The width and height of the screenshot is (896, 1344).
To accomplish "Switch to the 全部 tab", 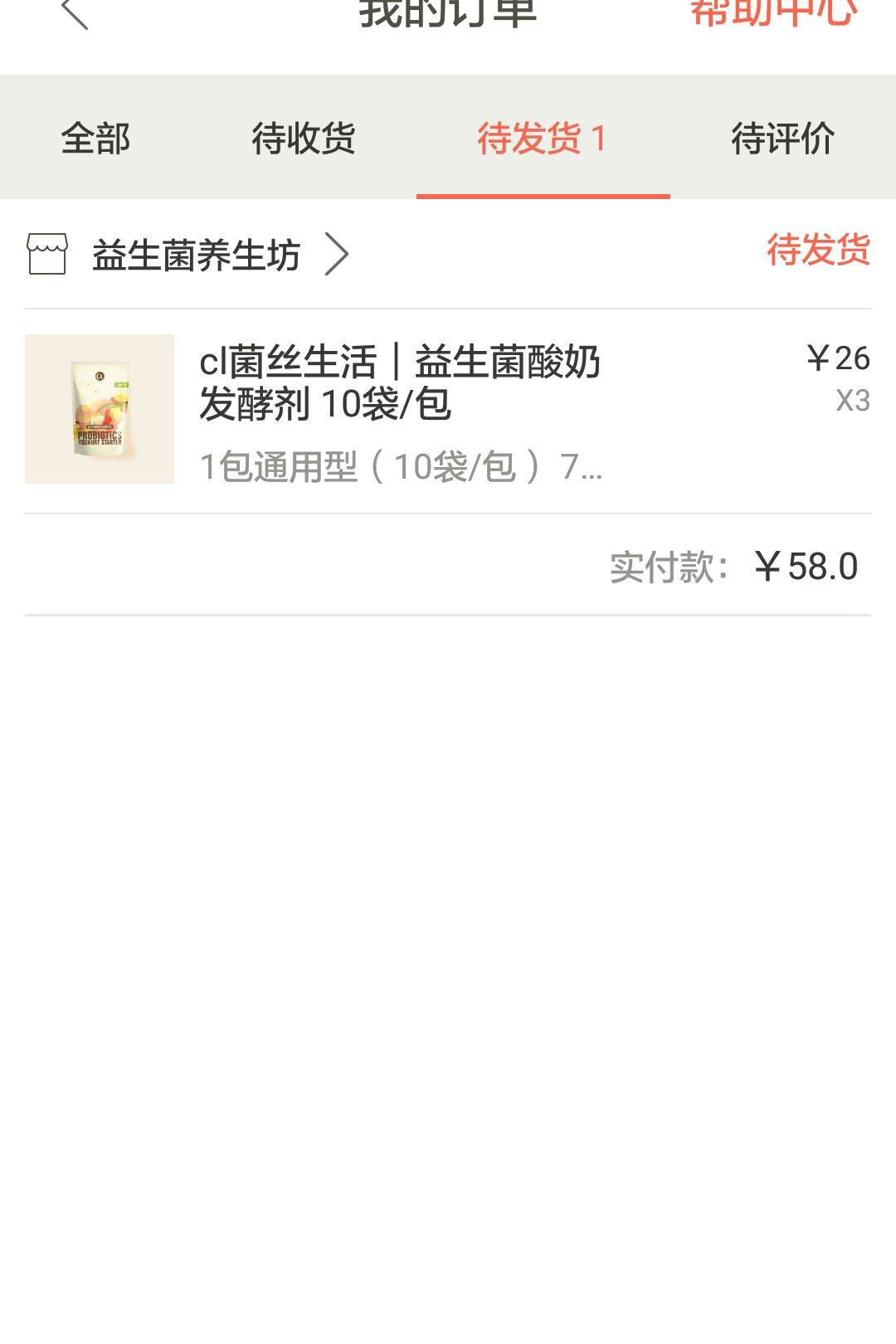I will [95, 138].
